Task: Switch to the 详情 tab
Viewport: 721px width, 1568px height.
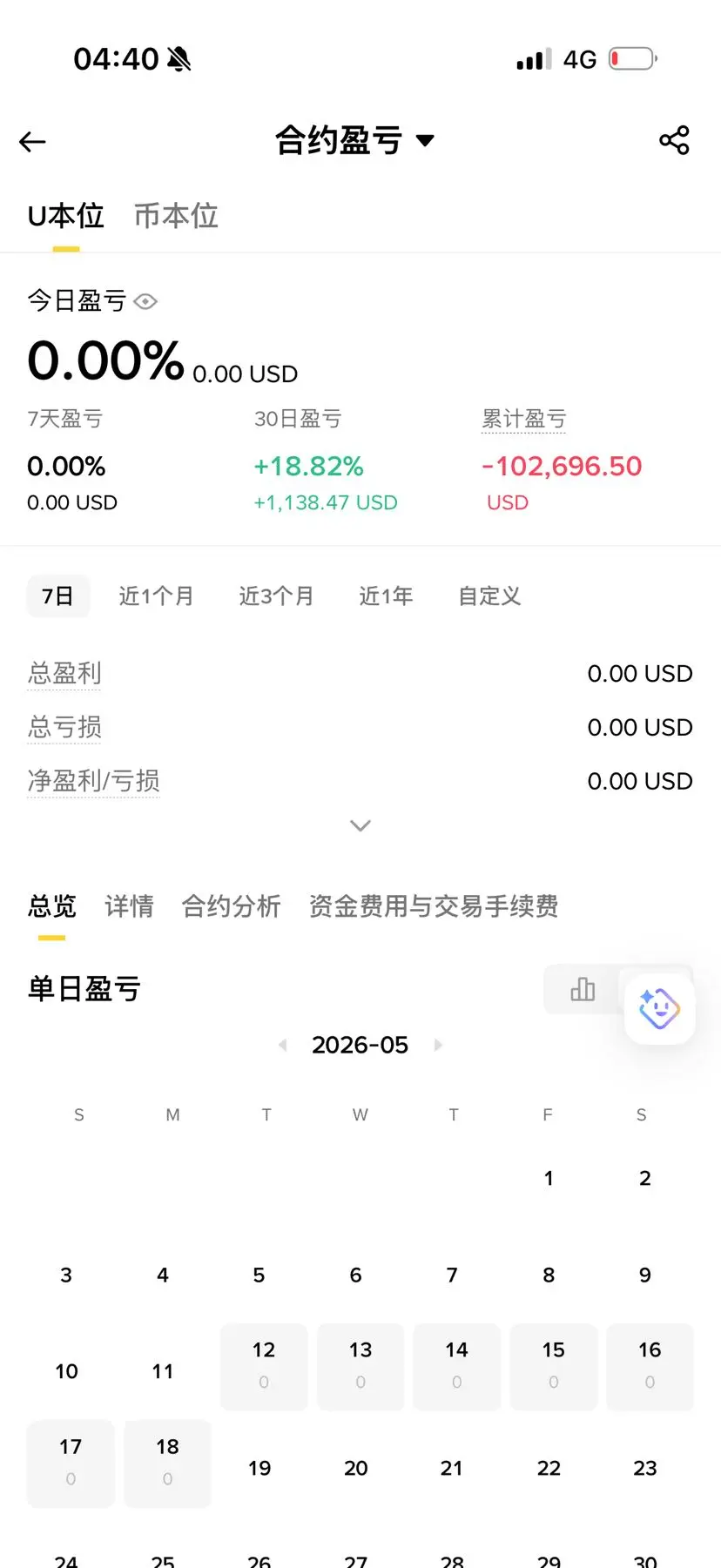Action: coord(129,906)
